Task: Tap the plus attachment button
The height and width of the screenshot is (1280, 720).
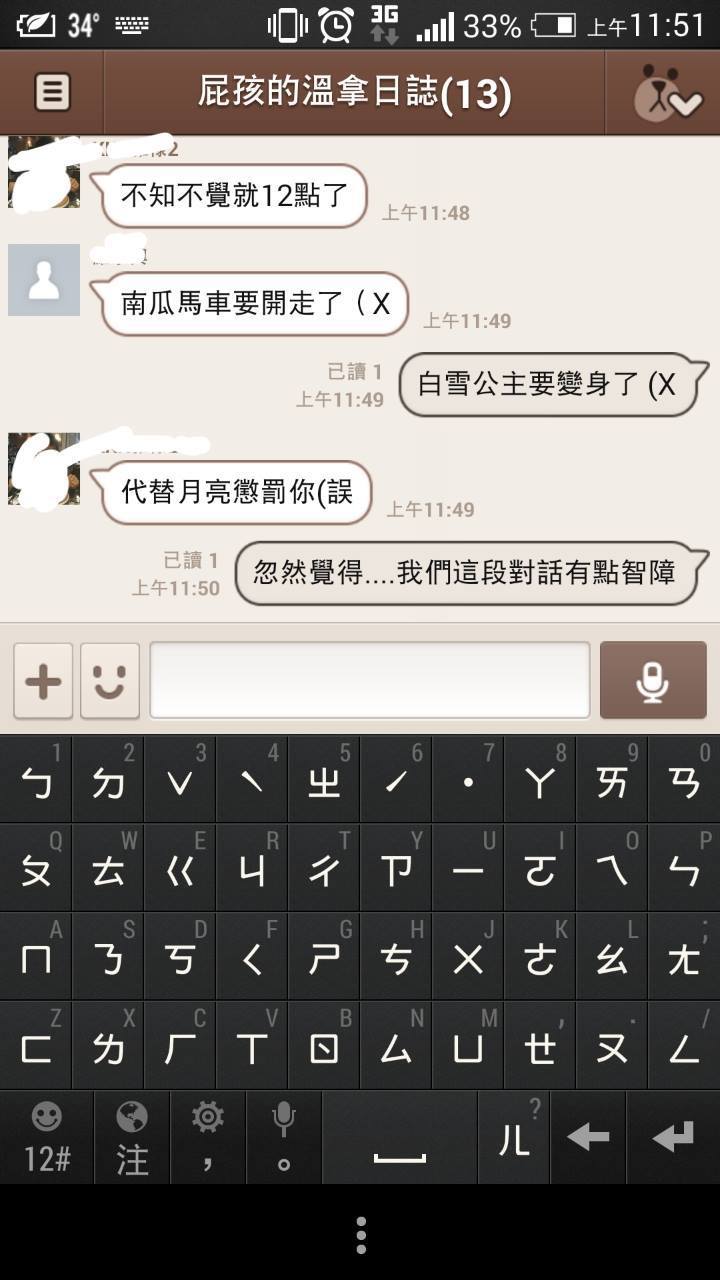Action: [x=43, y=681]
